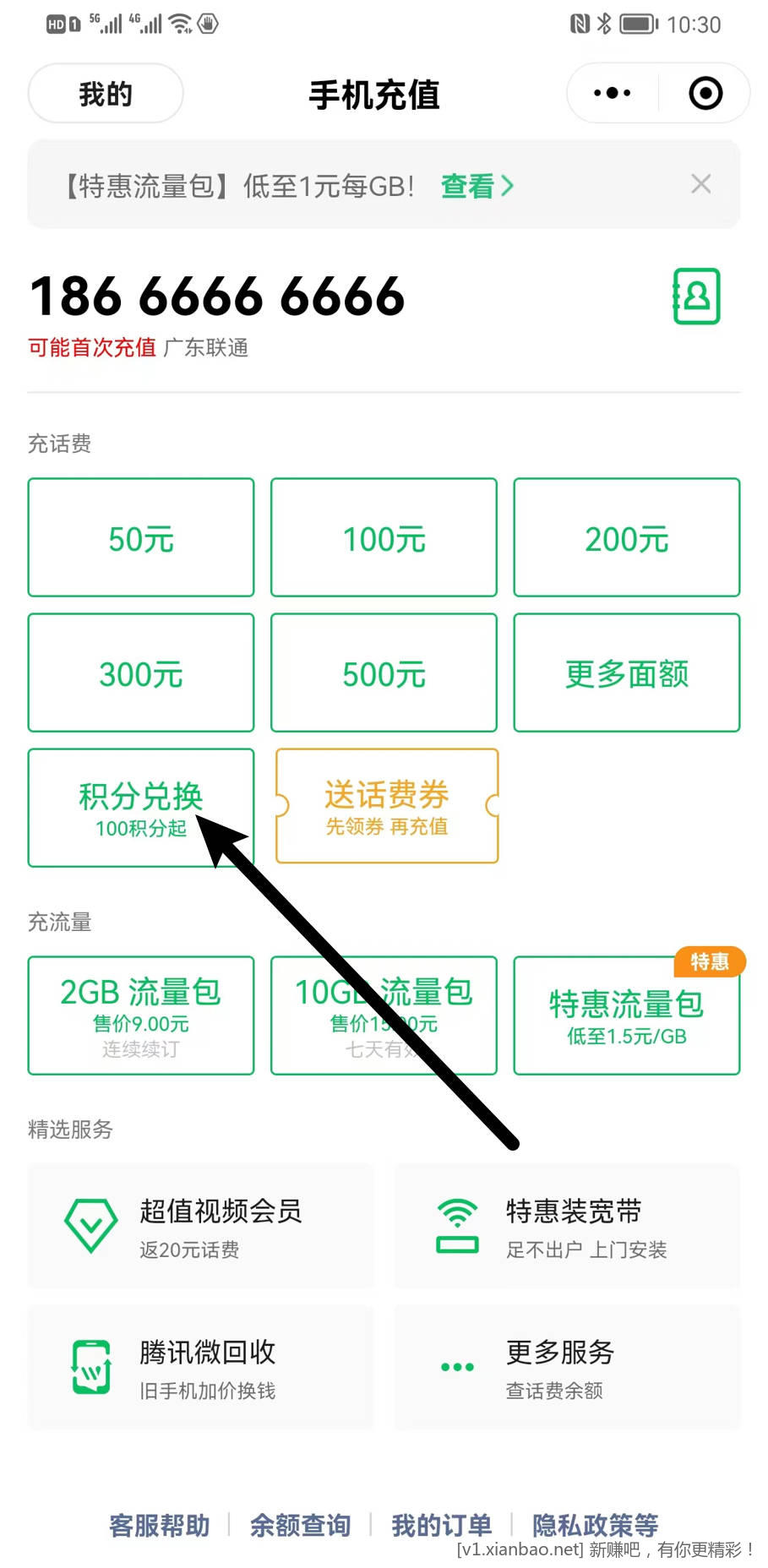Close the mini program with the circle icon
Screen dimensions: 768x1568
point(705,93)
